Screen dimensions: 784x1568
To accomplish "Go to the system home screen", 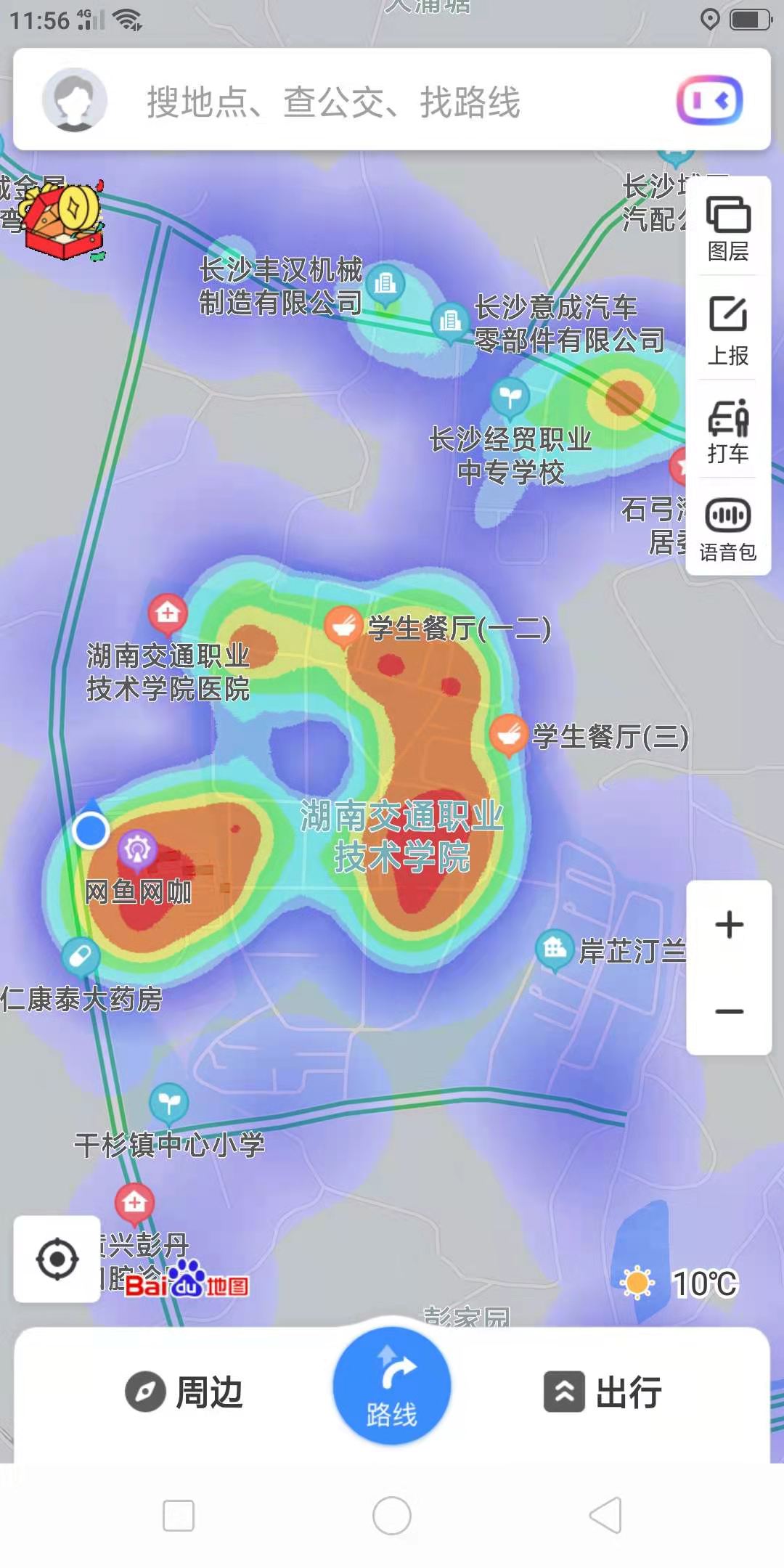I will 392,1515.
